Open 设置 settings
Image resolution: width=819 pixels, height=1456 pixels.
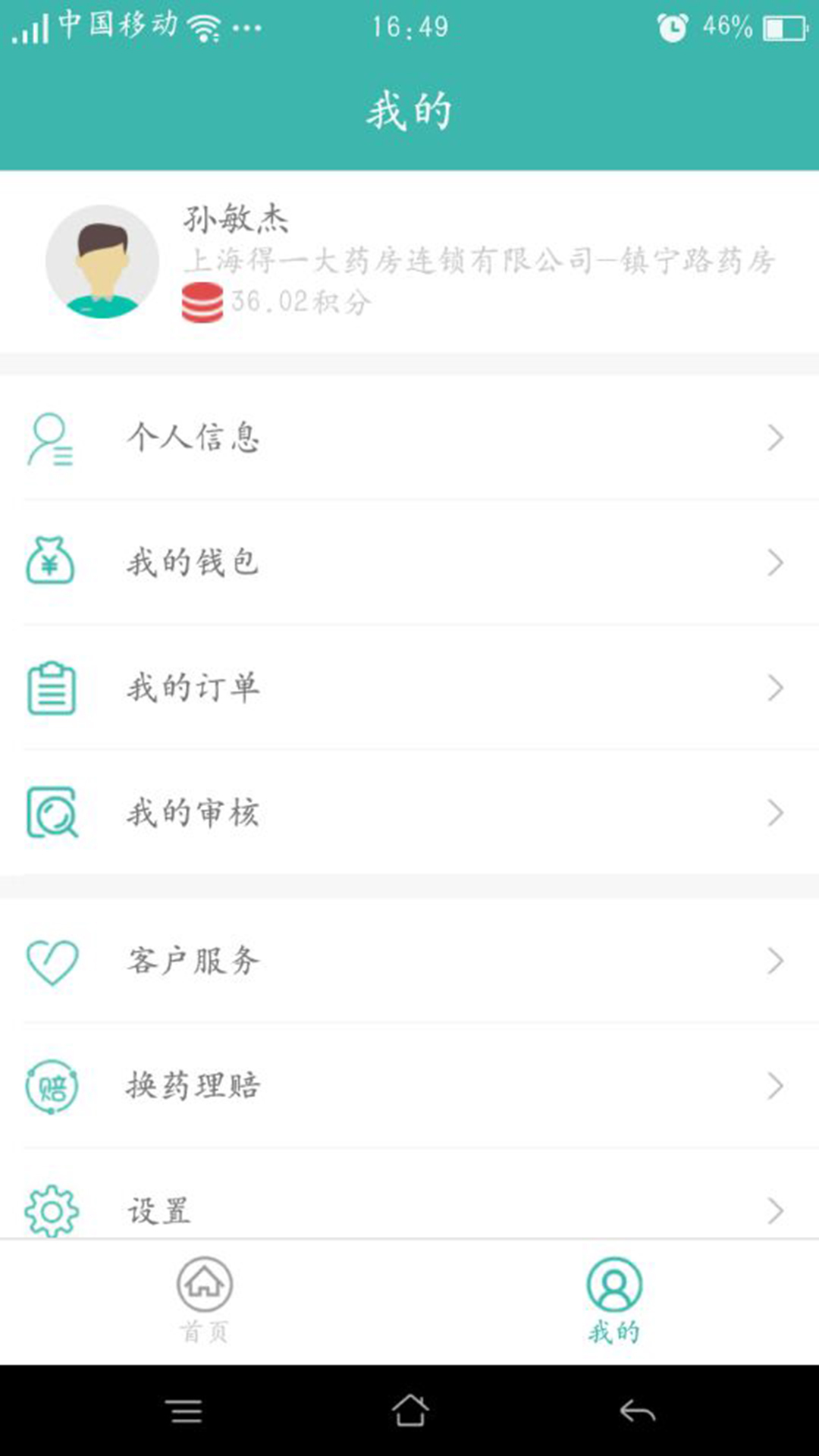point(409,1210)
